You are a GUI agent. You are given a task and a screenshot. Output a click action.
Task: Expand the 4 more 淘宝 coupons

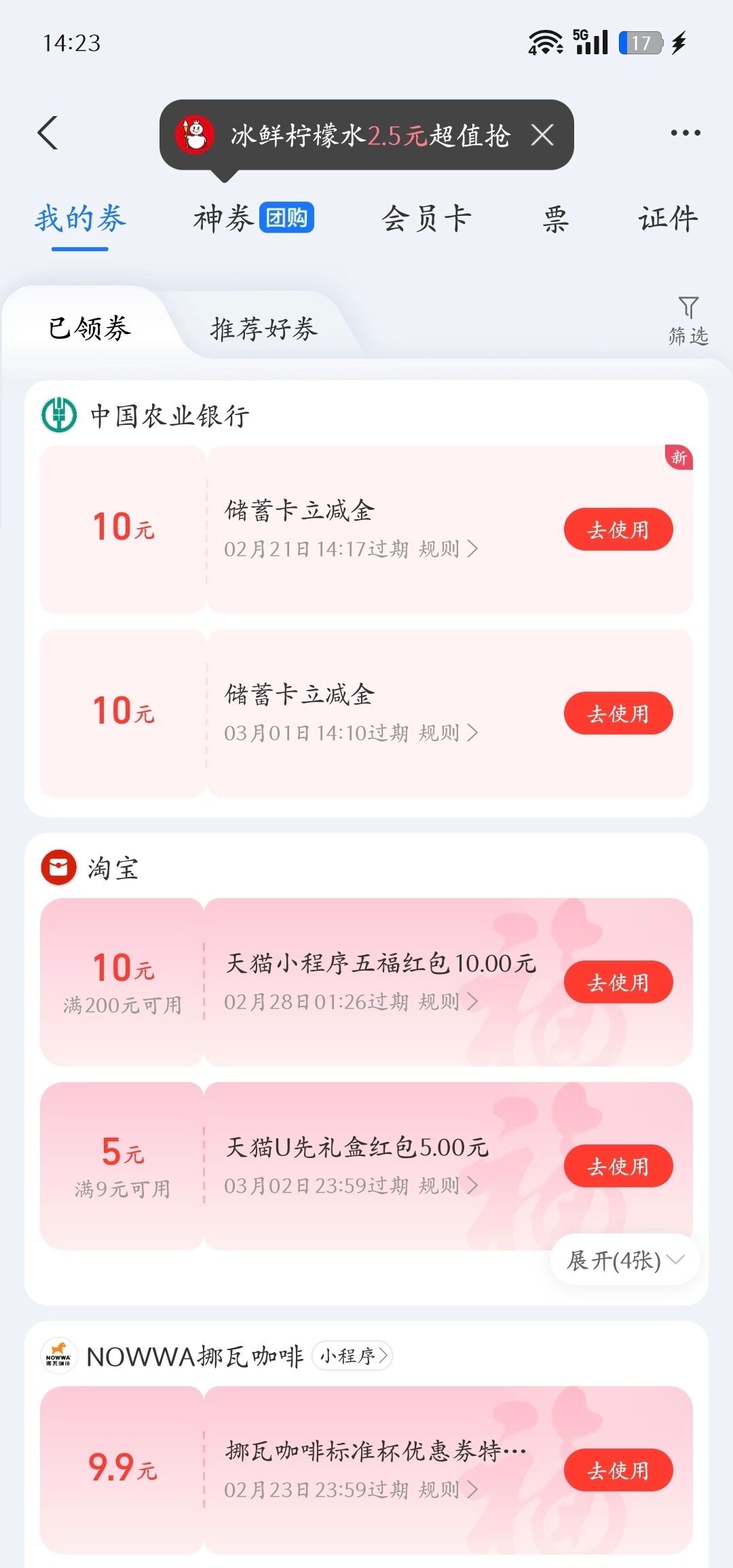pyautogui.click(x=624, y=1261)
